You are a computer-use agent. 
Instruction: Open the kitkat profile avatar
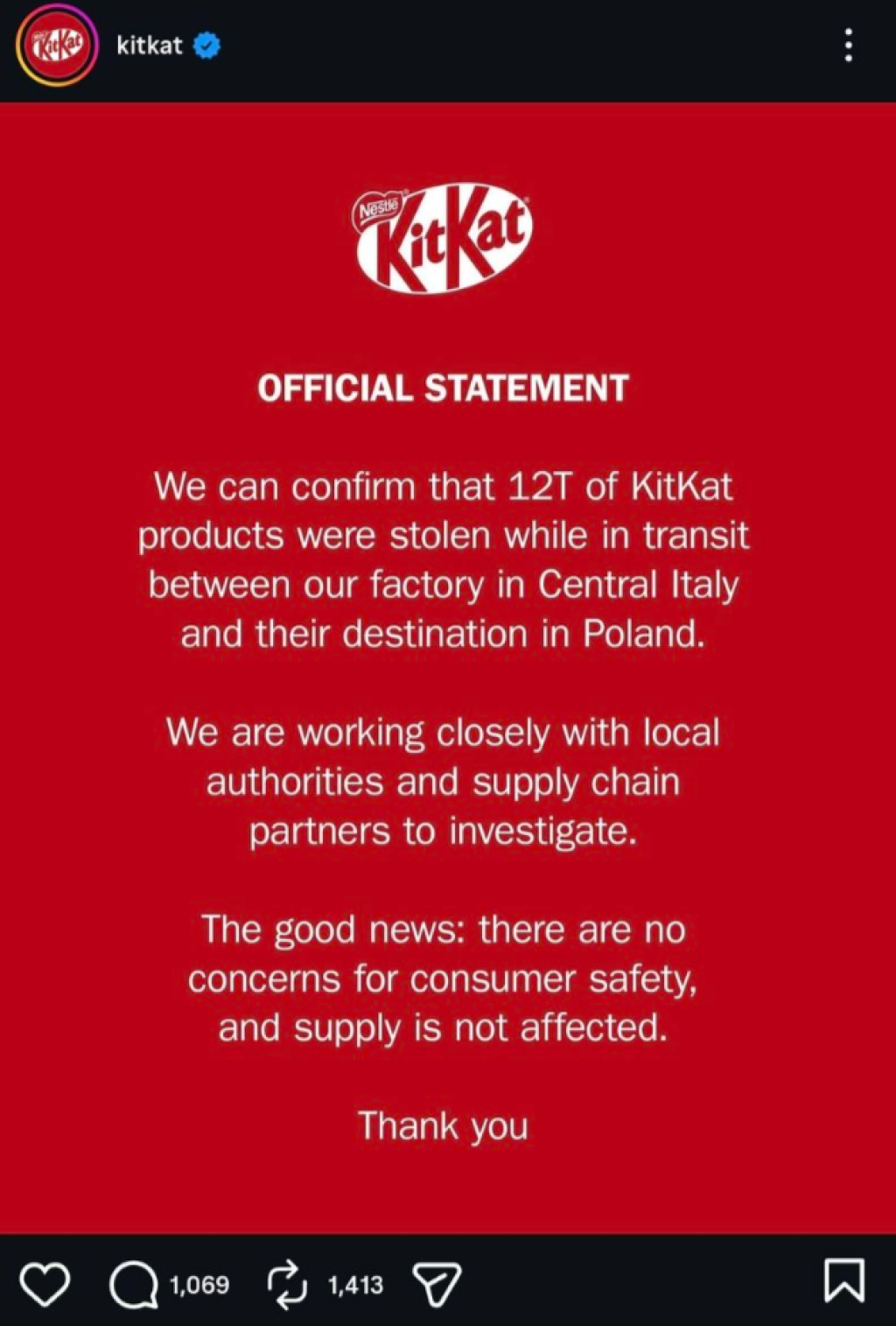click(57, 45)
